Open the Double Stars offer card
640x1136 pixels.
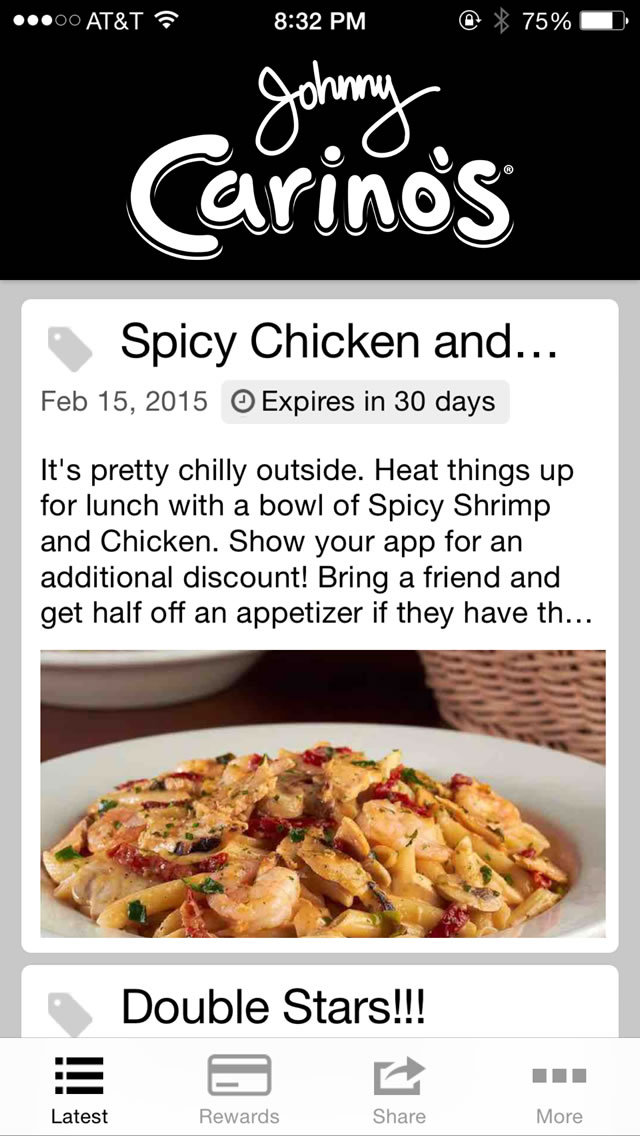click(x=320, y=1005)
